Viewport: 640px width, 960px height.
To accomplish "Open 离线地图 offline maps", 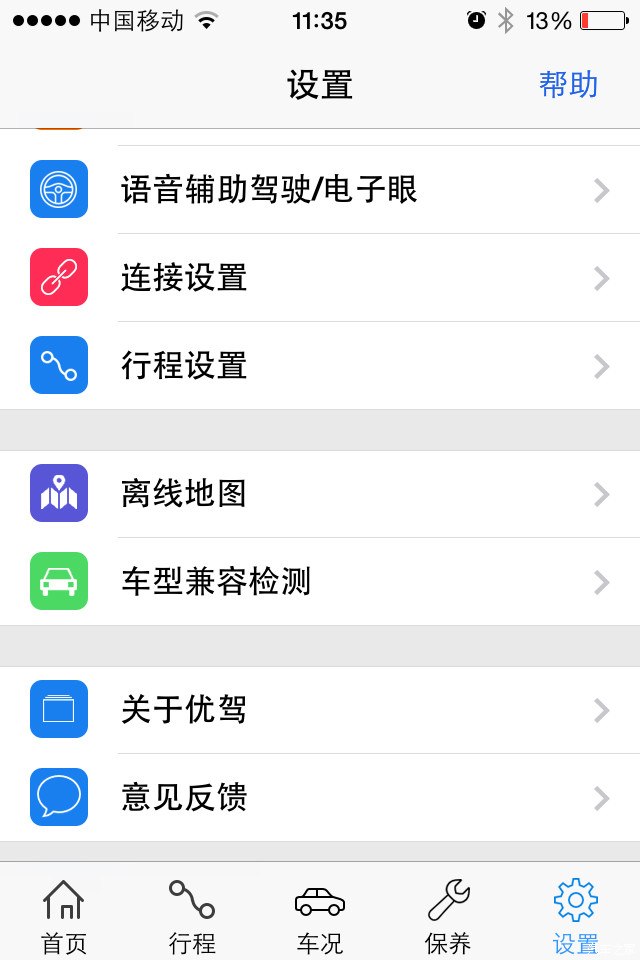I will [x=320, y=494].
